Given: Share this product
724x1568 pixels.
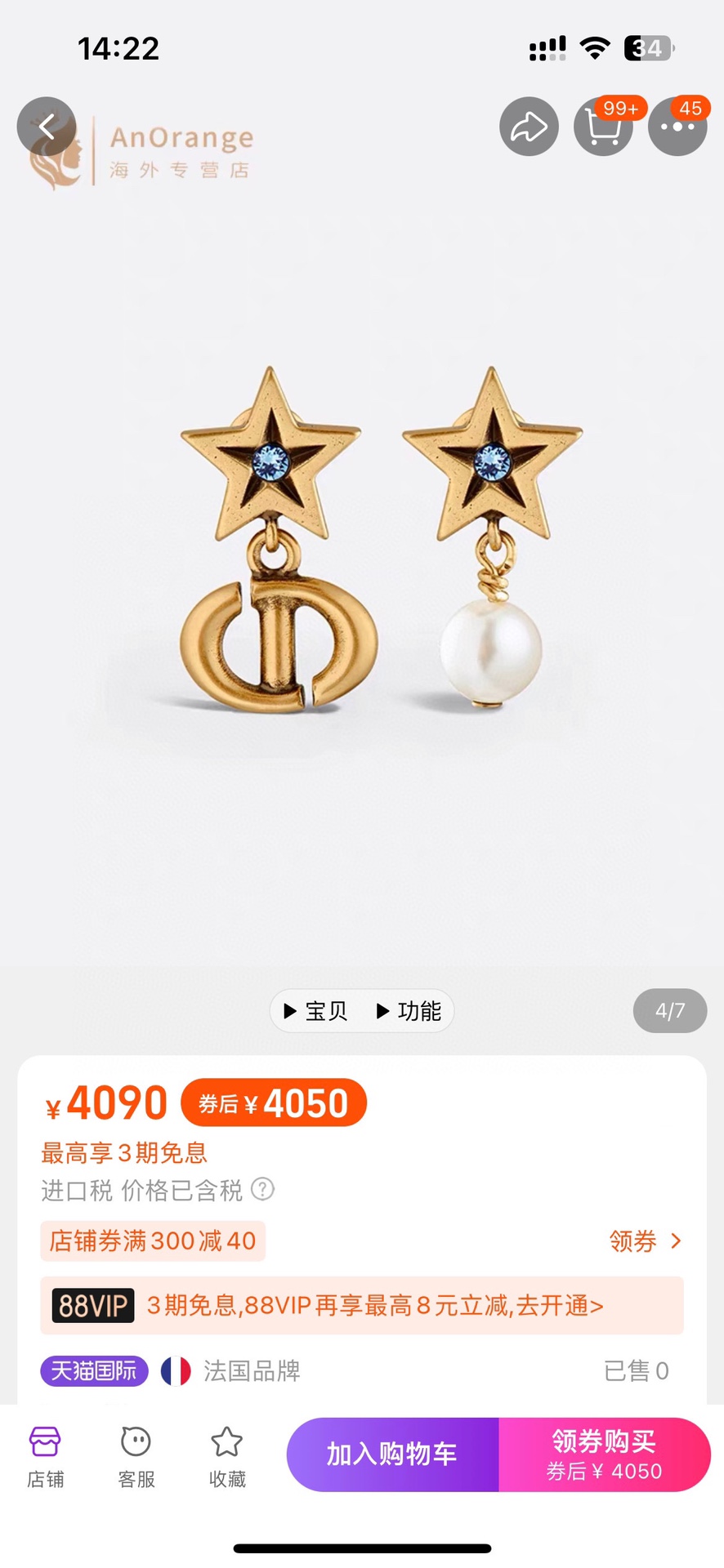Looking at the screenshot, I should click(x=529, y=127).
